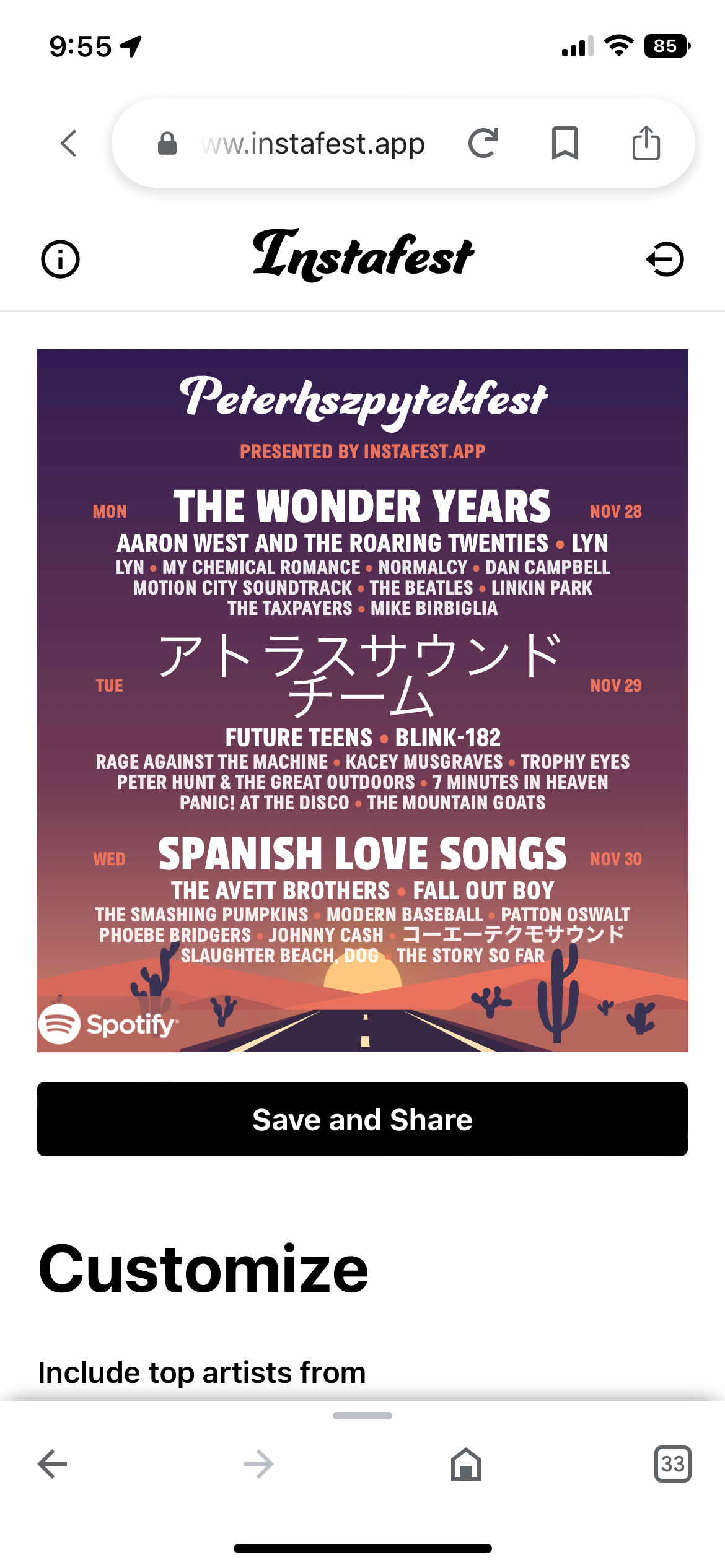Viewport: 725px width, 1568px height.
Task: Navigate back with the bottom toolbar arrow
Action: click(x=52, y=1464)
